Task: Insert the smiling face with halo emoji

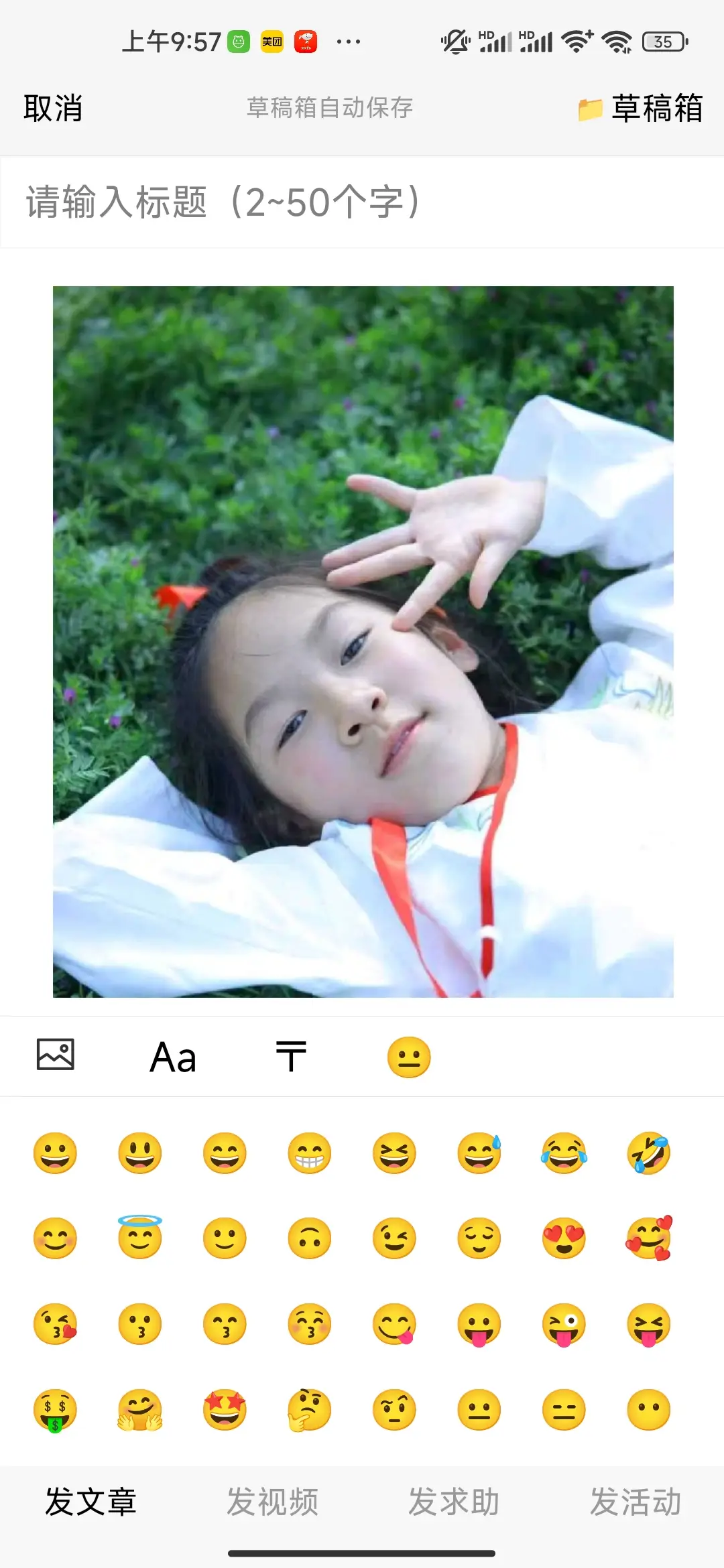Action: pyautogui.click(x=139, y=1237)
